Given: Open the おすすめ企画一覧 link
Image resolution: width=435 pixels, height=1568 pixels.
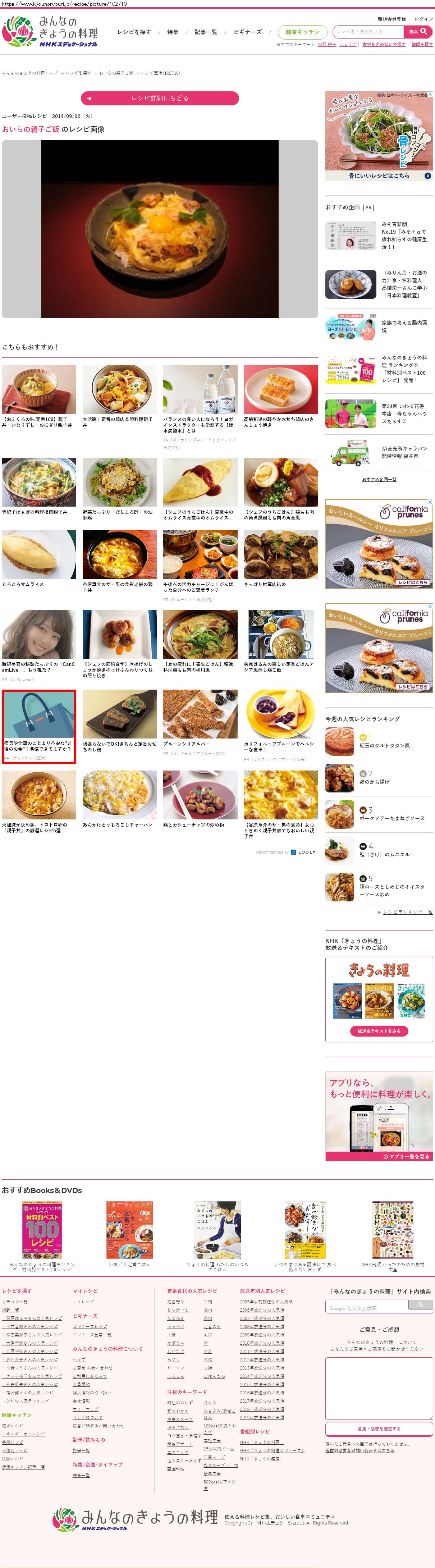Looking at the screenshot, I should pyautogui.click(x=379, y=480).
